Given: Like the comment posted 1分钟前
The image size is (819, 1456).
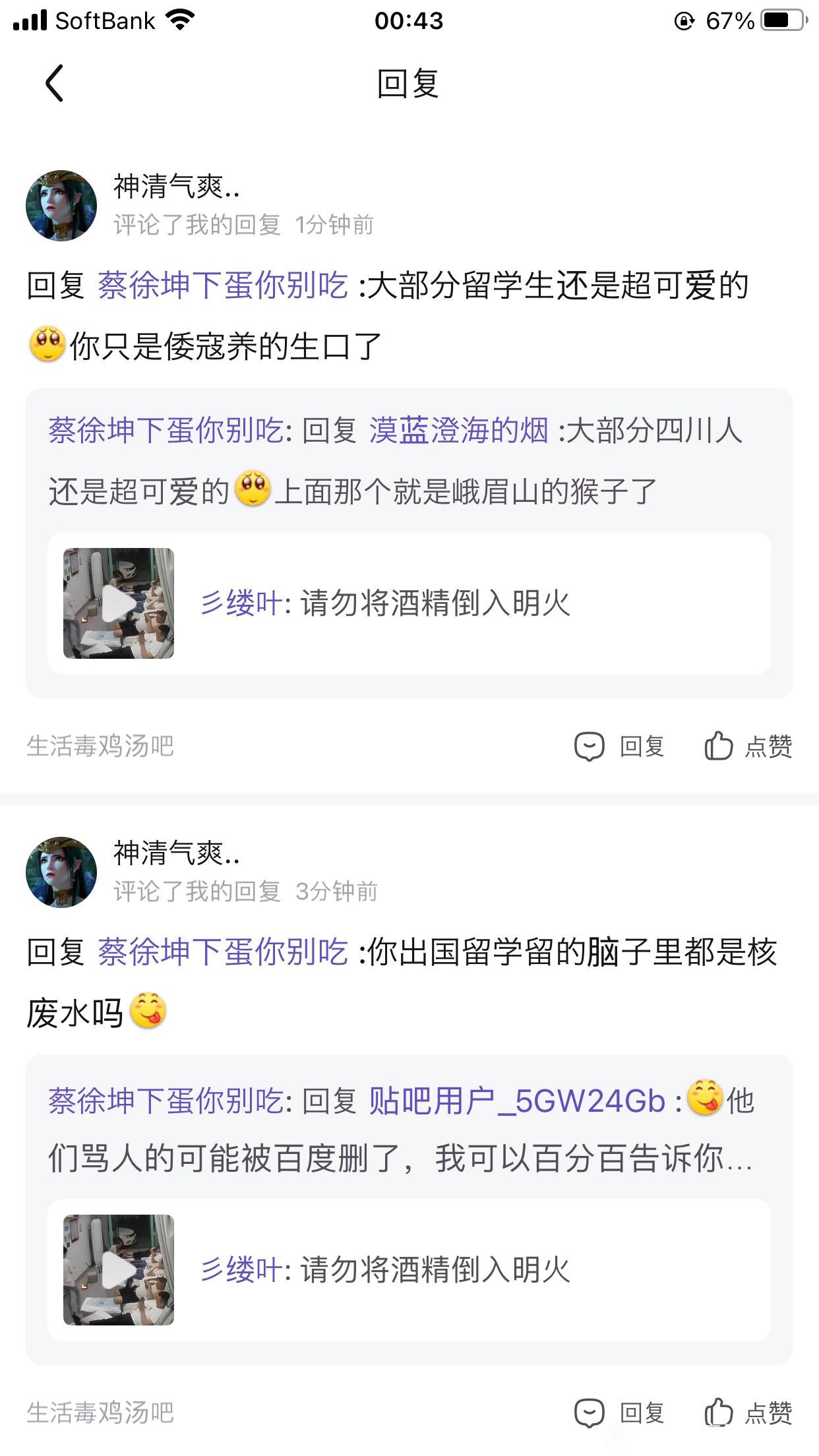Looking at the screenshot, I should click(748, 746).
